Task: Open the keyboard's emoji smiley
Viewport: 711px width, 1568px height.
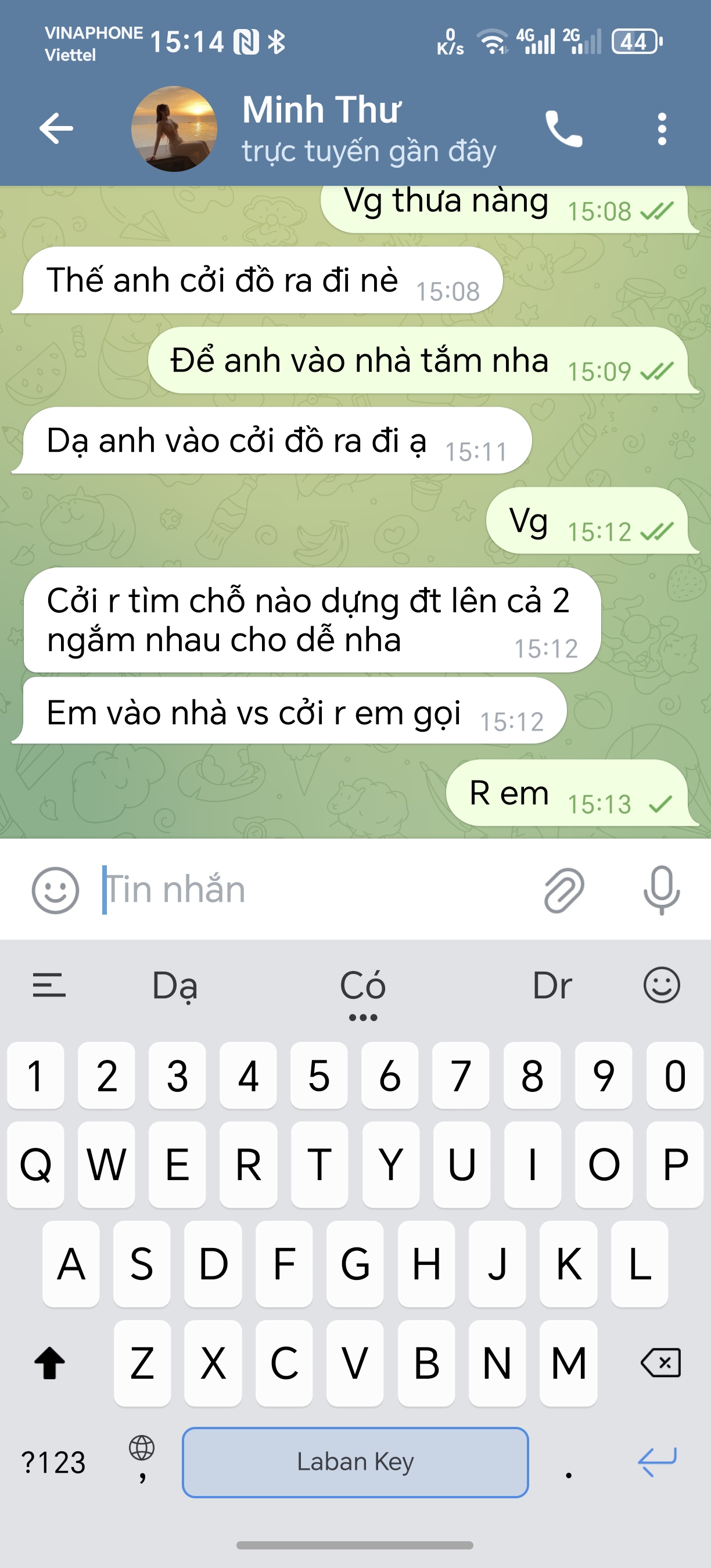Action: (x=661, y=985)
